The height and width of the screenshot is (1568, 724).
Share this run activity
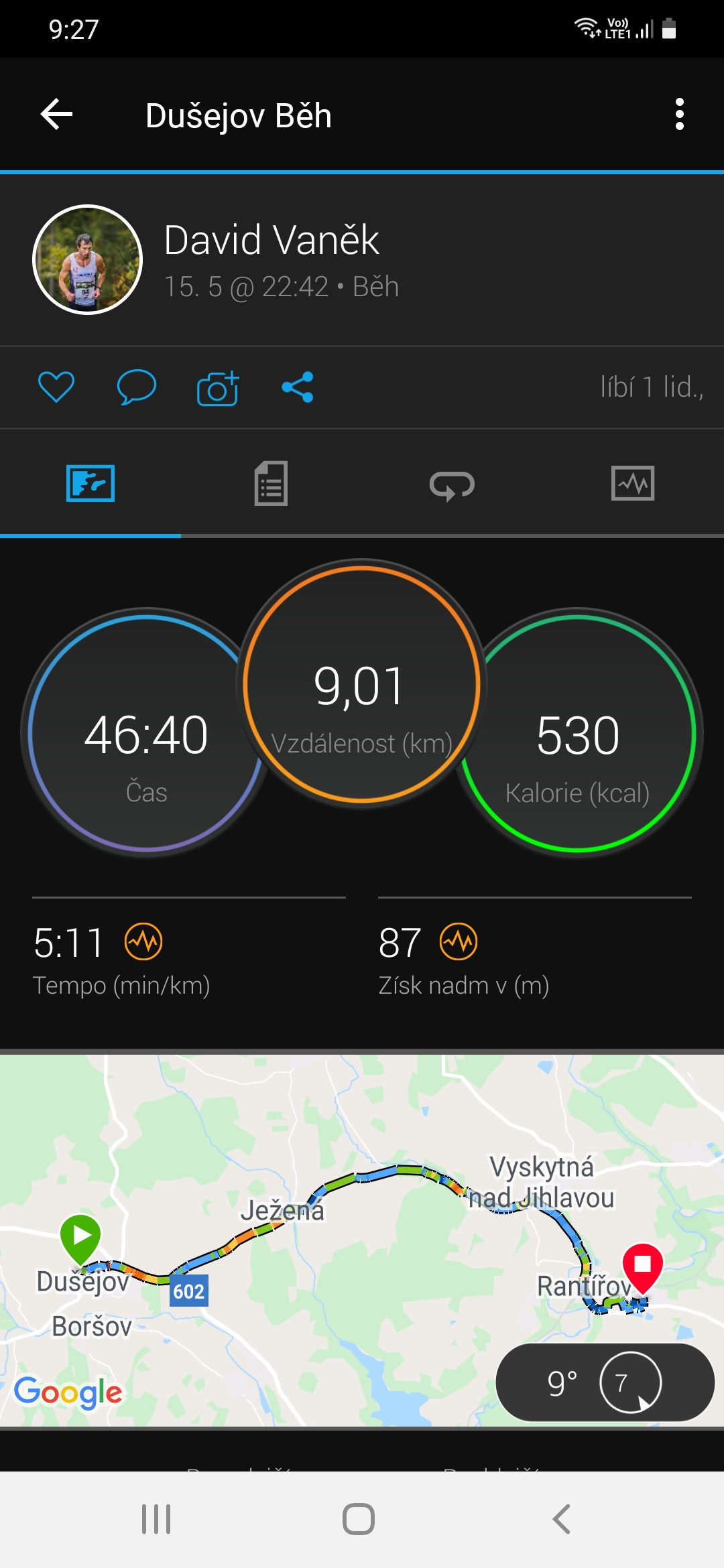[x=298, y=387]
